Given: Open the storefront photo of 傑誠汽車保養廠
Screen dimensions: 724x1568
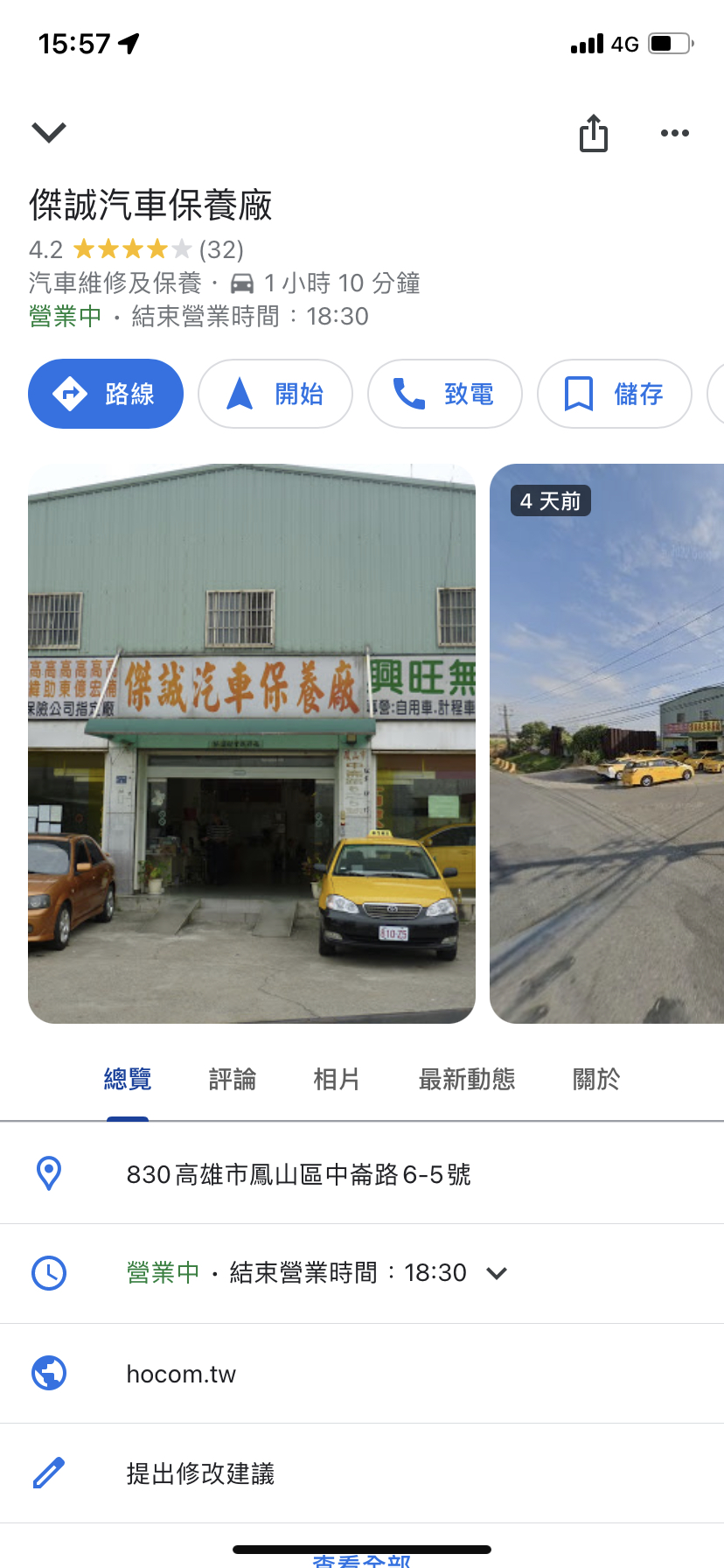Looking at the screenshot, I should click(x=252, y=744).
